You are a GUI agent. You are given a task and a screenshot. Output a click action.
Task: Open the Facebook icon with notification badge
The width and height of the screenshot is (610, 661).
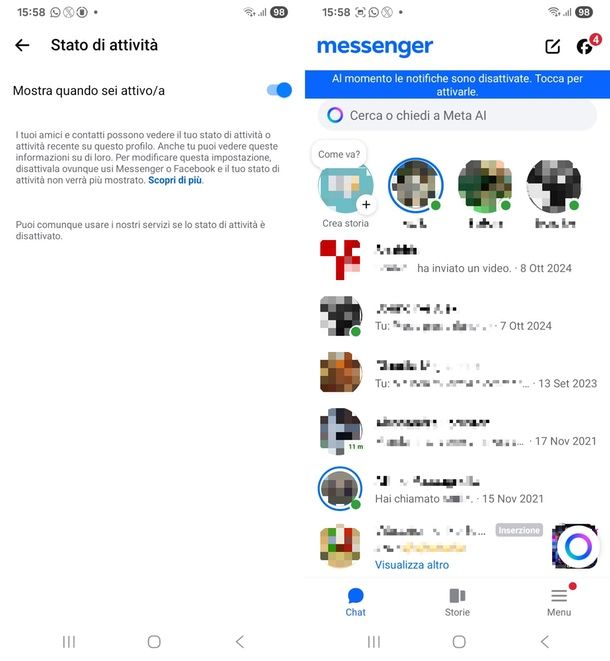pyautogui.click(x=585, y=46)
